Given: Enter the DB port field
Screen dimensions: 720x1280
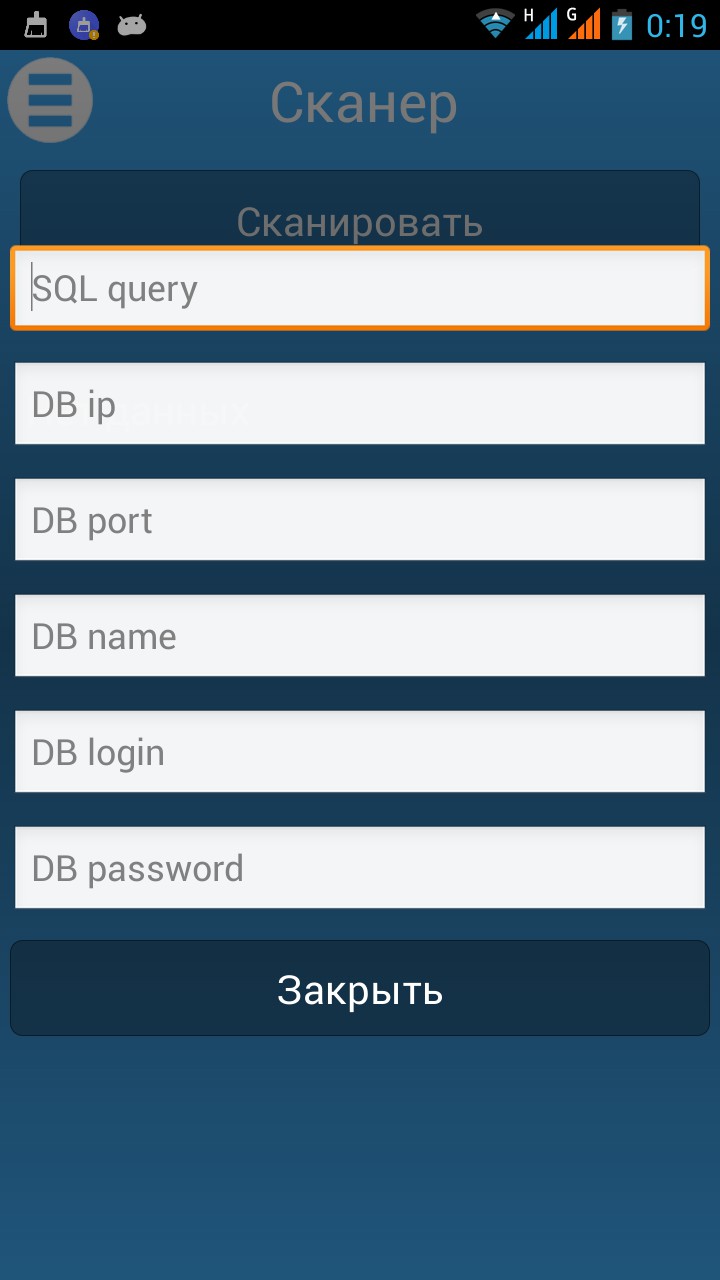Looking at the screenshot, I should [360, 520].
